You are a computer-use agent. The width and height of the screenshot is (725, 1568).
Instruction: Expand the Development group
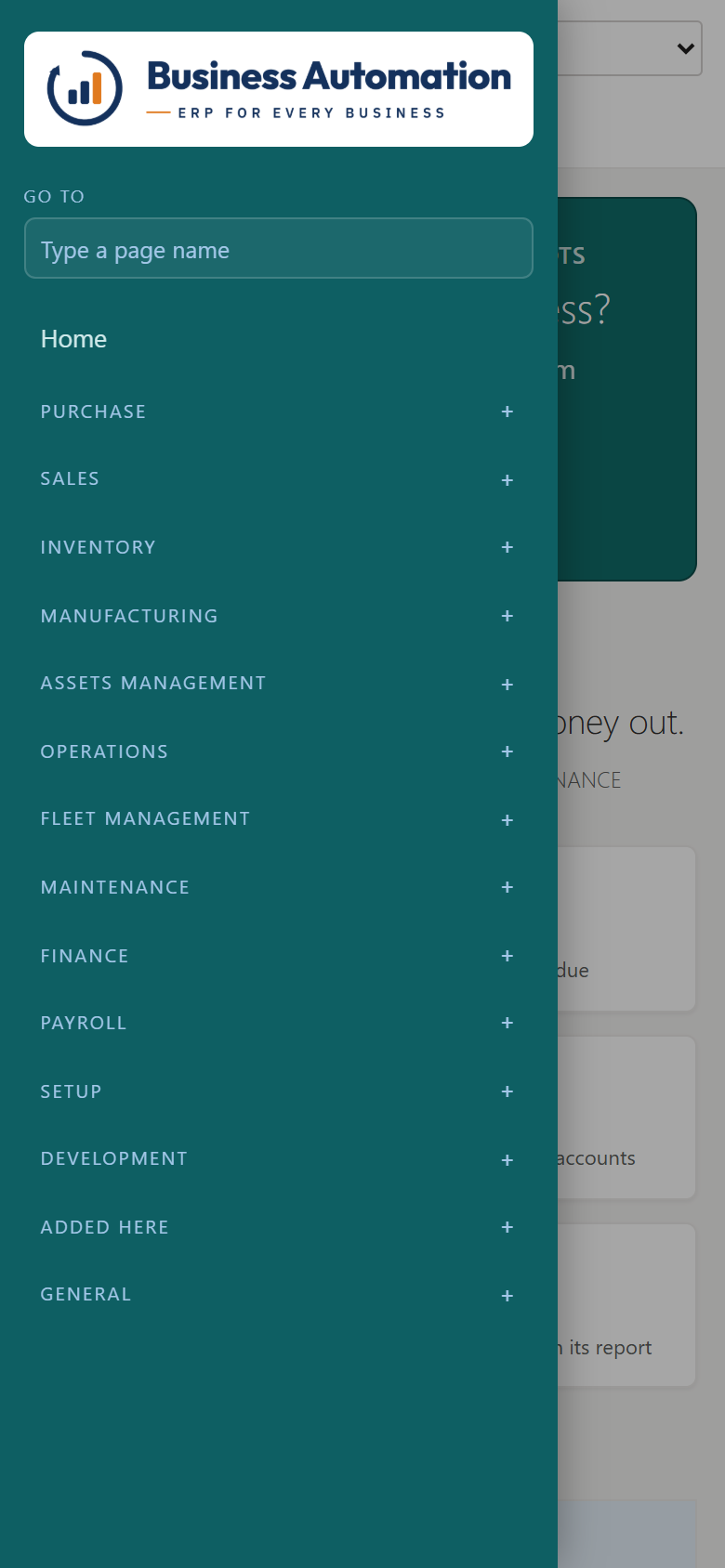click(x=278, y=1159)
